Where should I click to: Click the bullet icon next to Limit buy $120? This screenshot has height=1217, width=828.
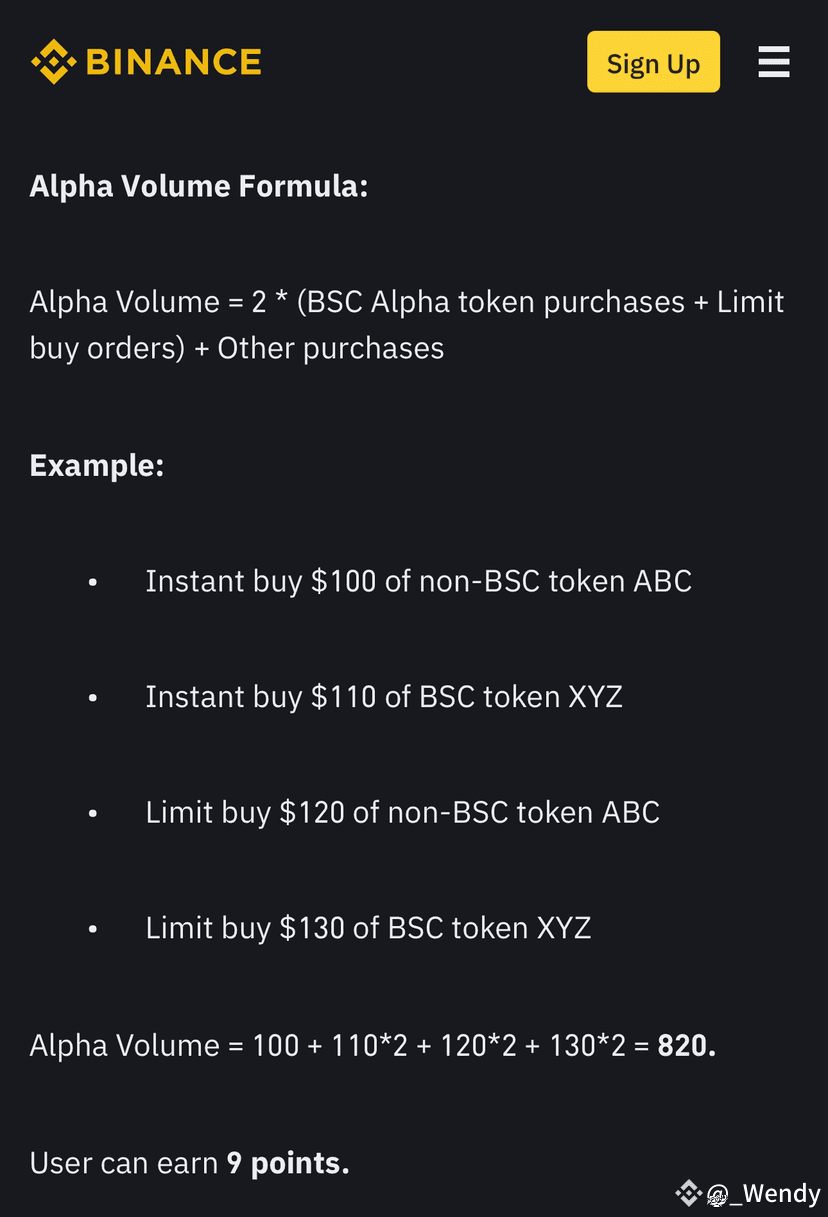pos(94,813)
